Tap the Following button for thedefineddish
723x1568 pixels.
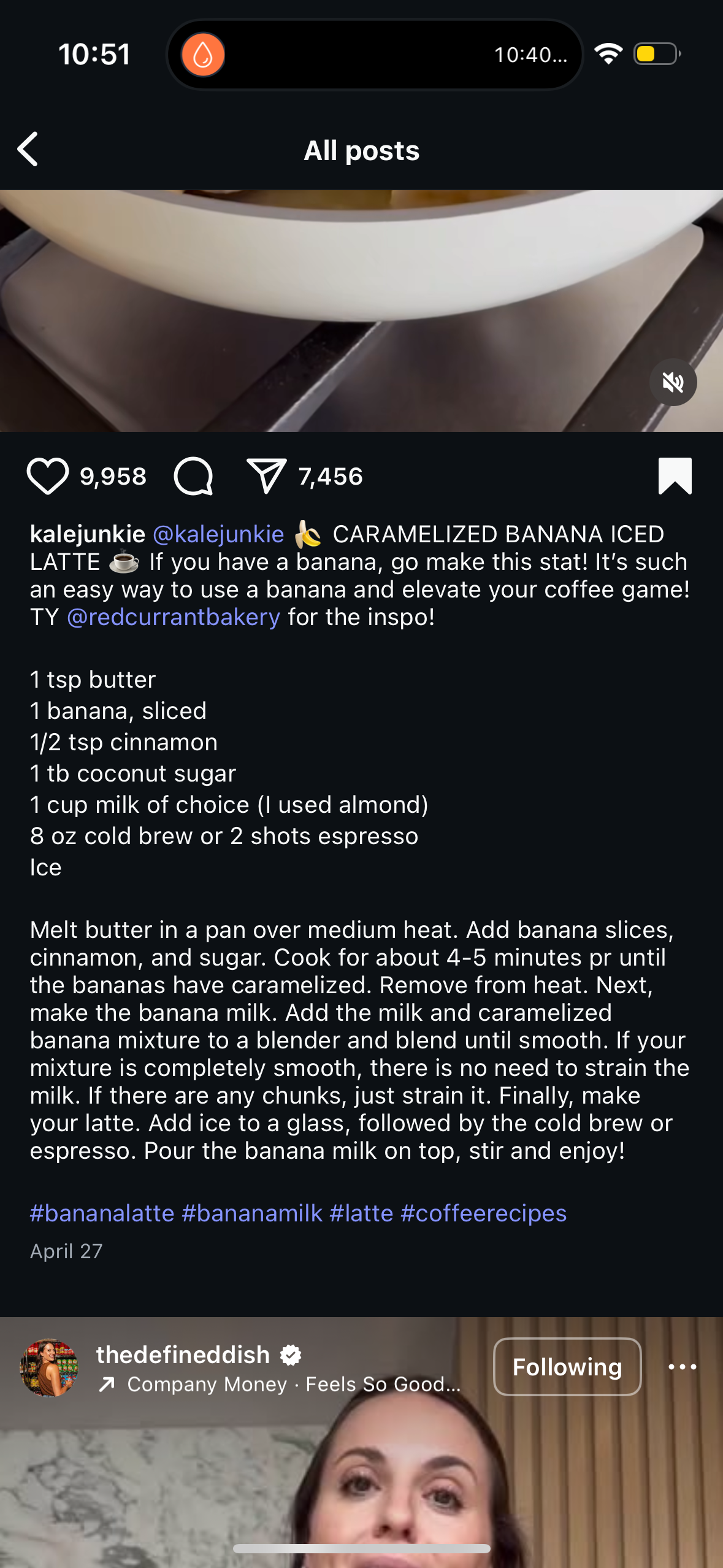point(567,1367)
